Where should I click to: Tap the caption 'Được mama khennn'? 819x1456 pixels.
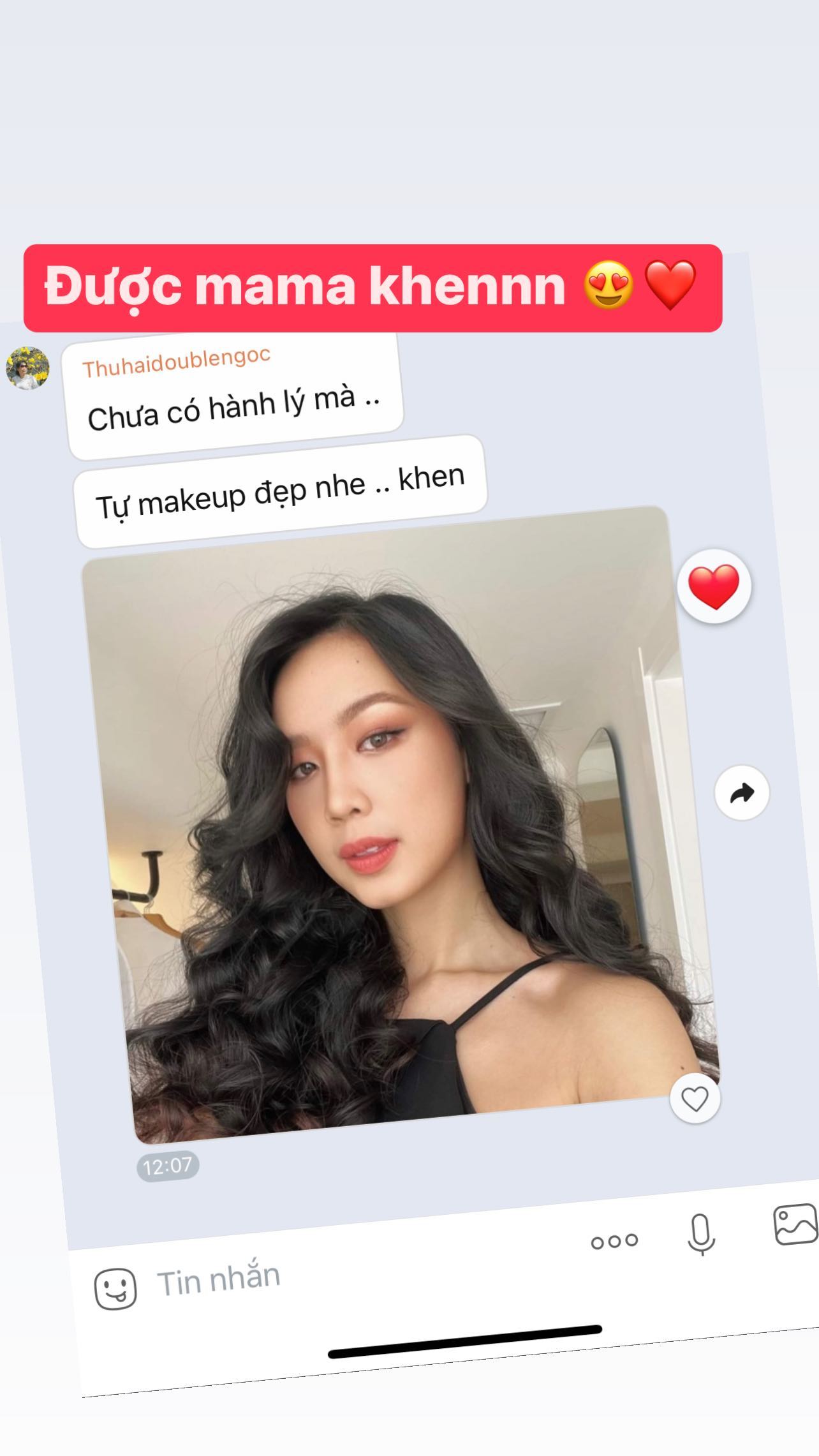point(300,286)
